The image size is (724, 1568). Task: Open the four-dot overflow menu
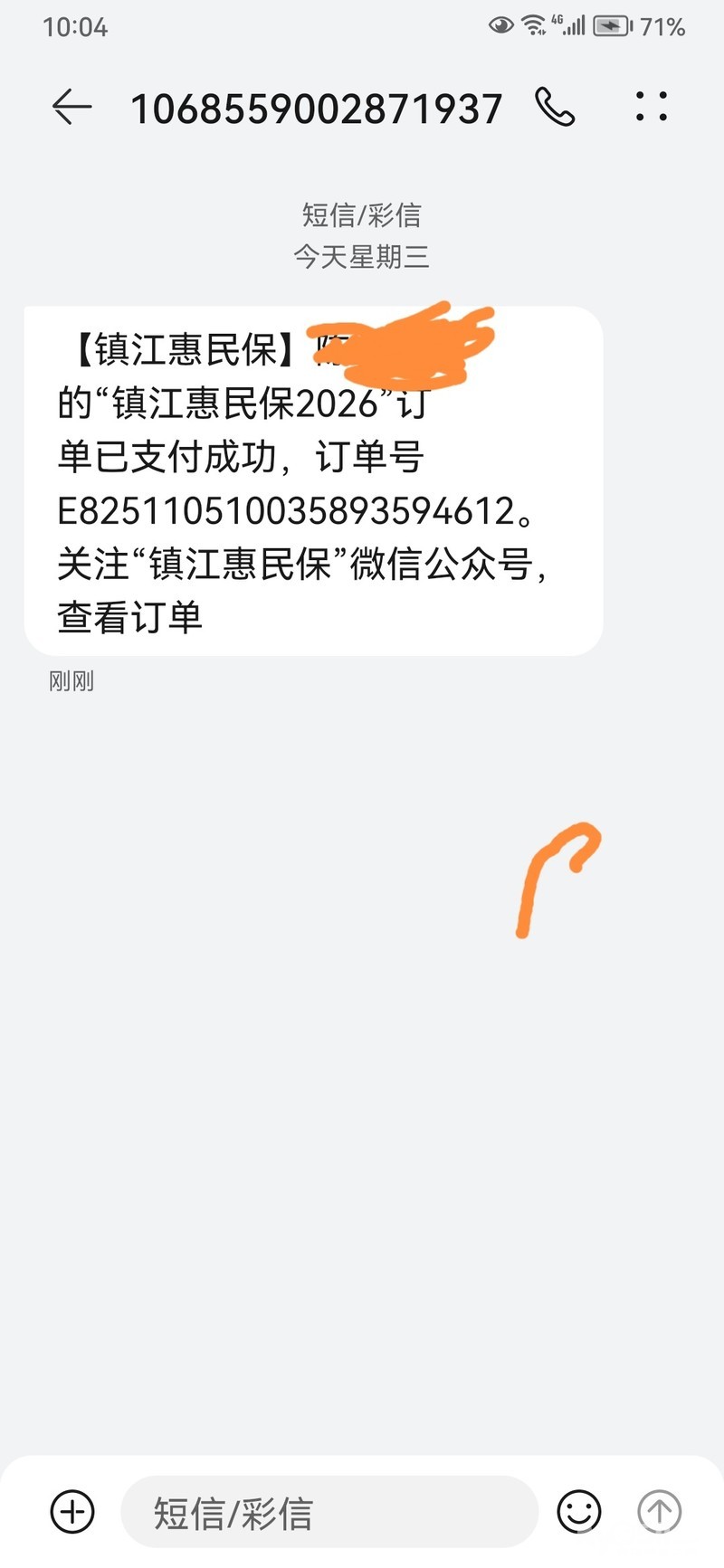[x=652, y=107]
